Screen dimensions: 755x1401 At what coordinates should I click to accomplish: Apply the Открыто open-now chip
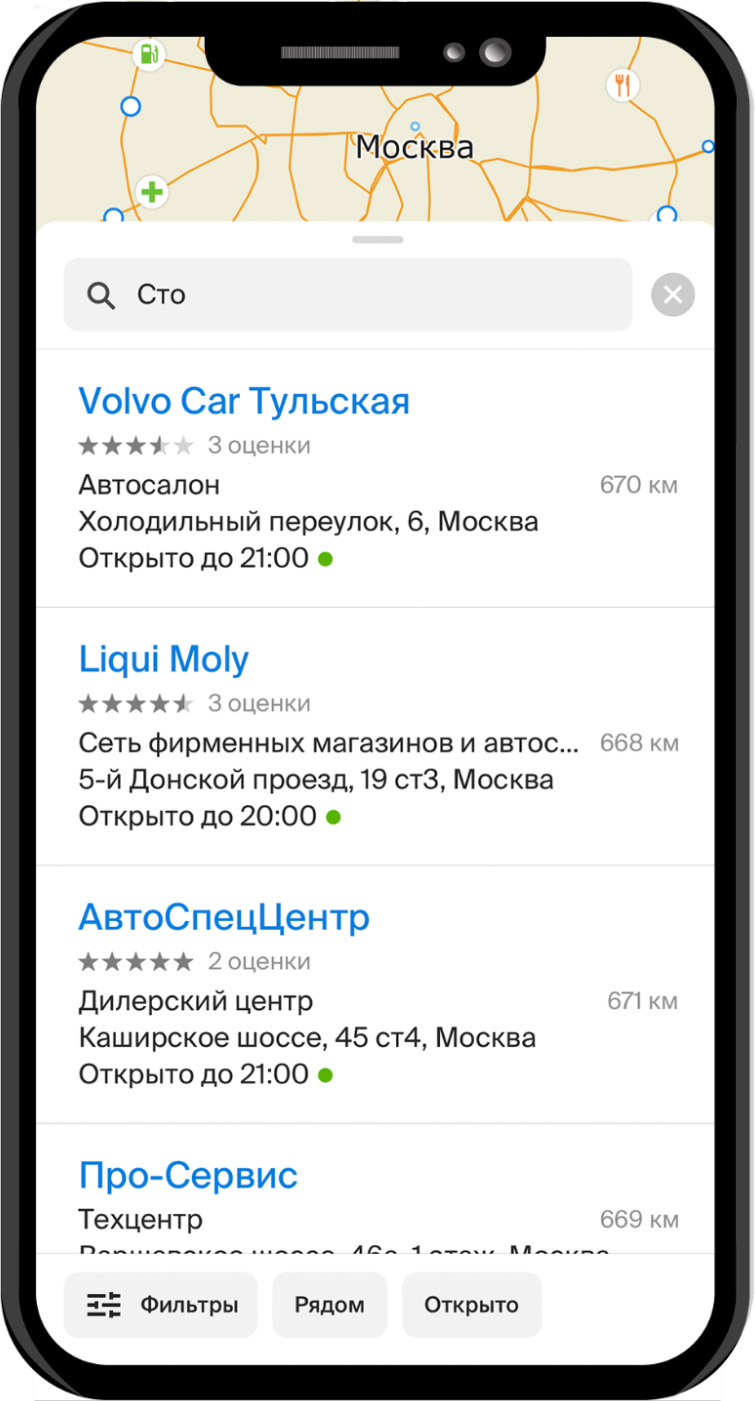(471, 1304)
